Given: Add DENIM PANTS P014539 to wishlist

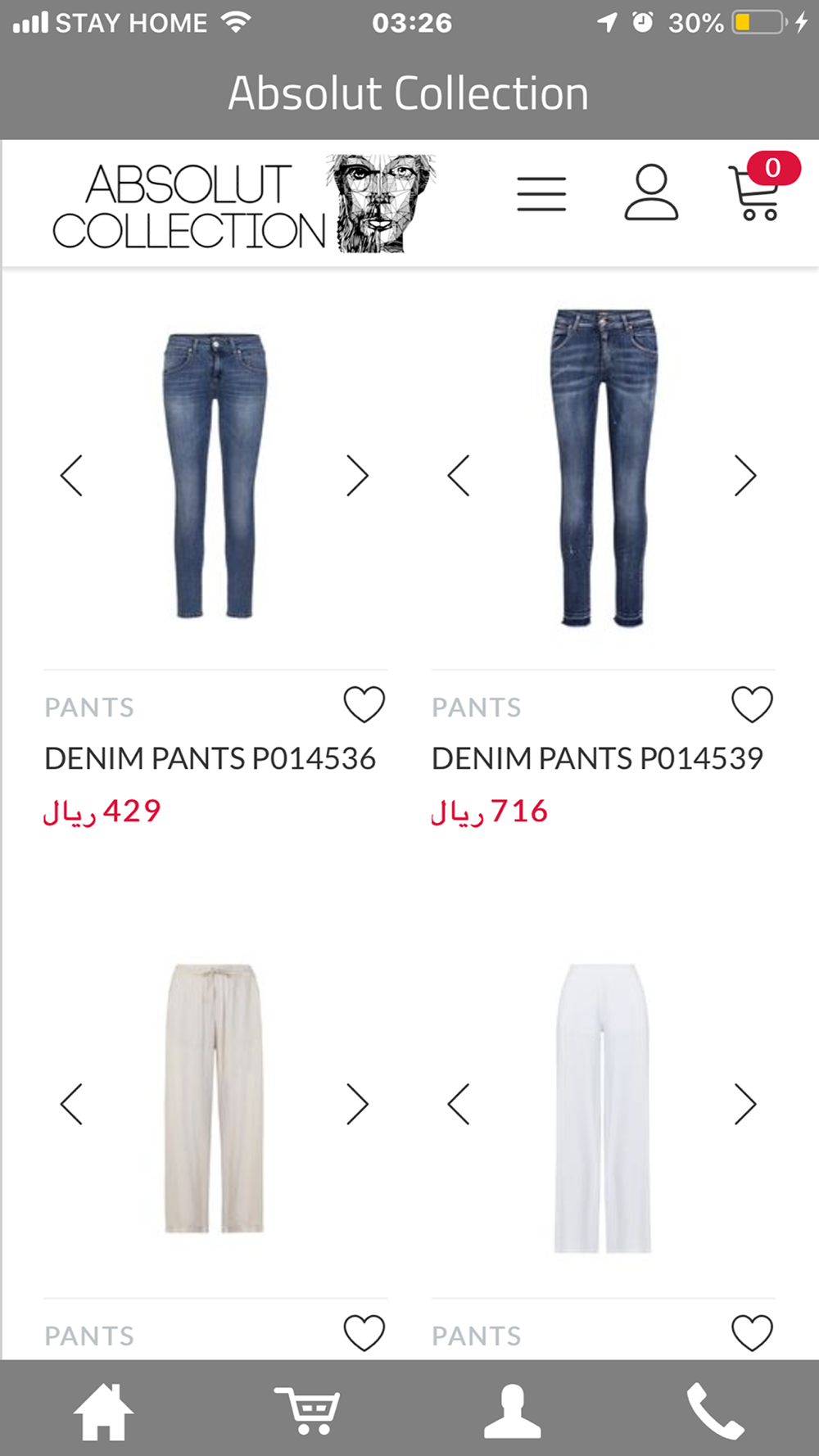Looking at the screenshot, I should click(752, 704).
